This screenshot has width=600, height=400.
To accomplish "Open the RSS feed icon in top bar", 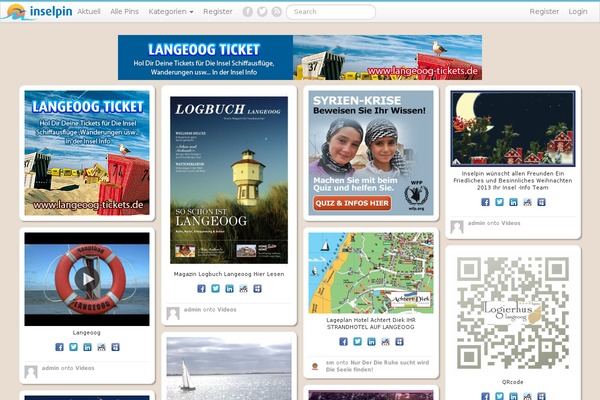I will point(277,12).
